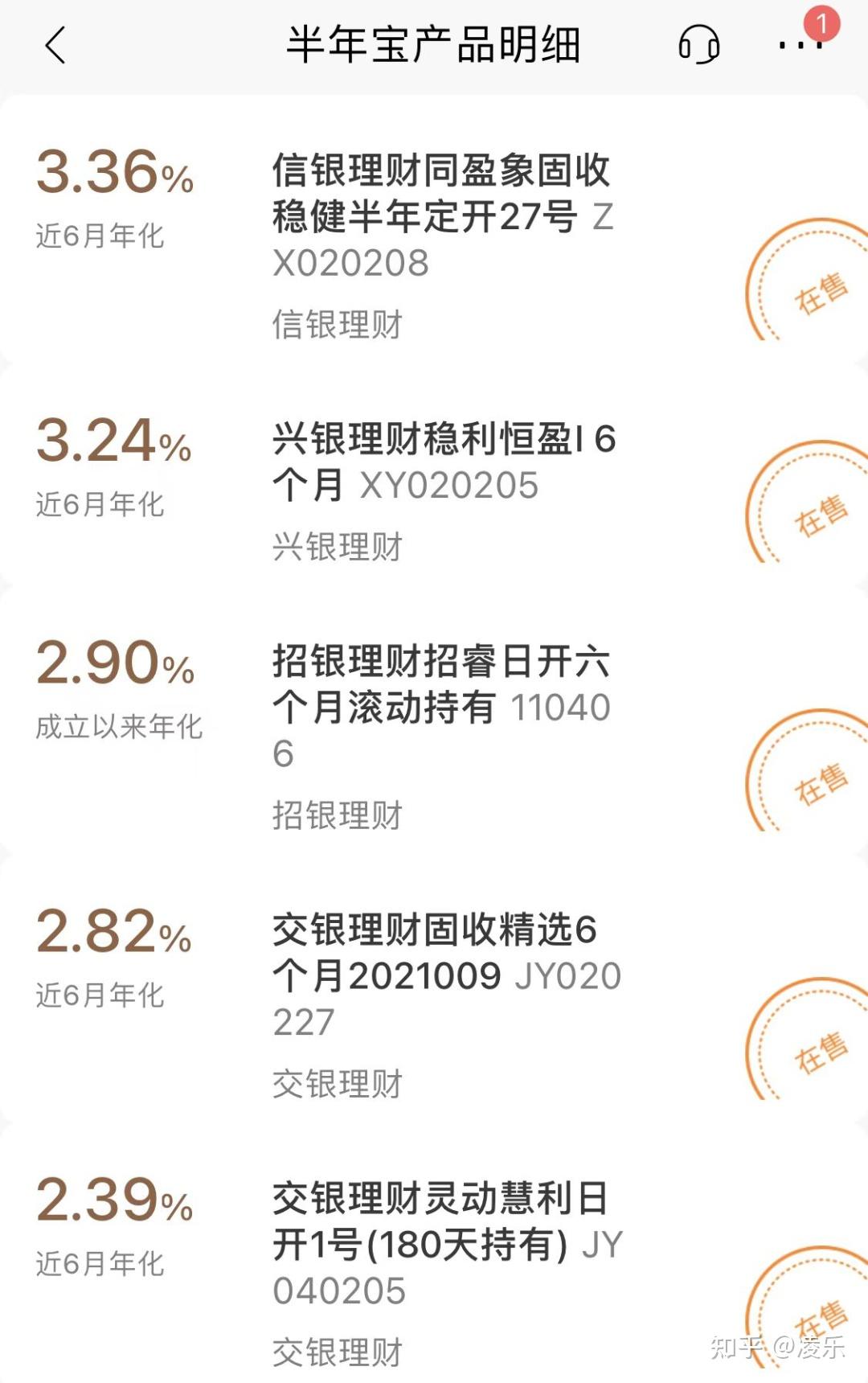
Task: Open customer service headset icon
Action: (x=698, y=45)
